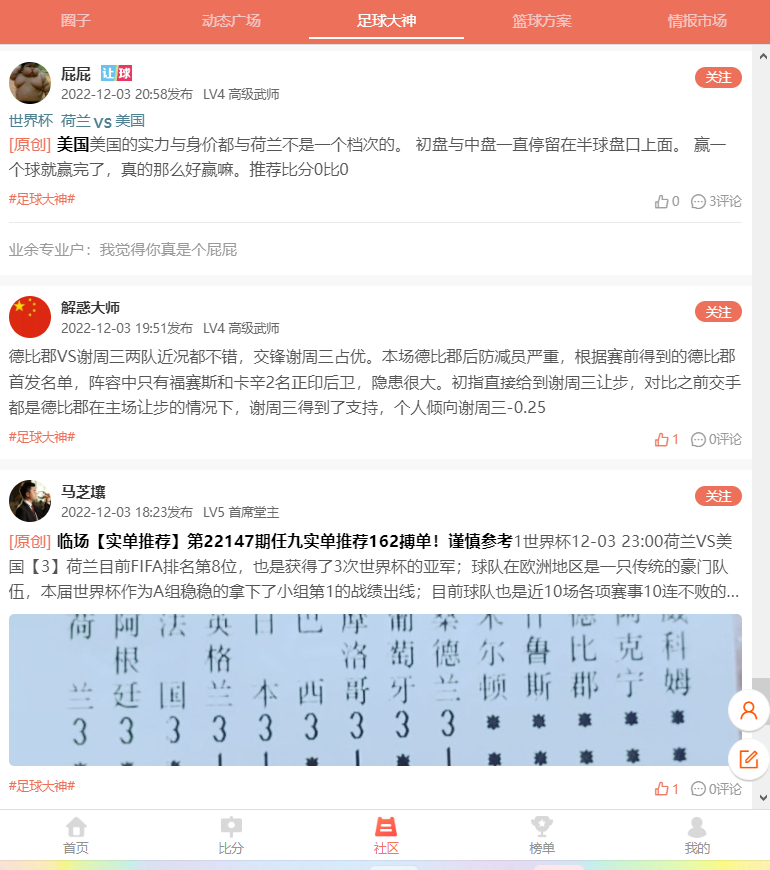Open 屁屁's profile avatar
This screenshot has width=770, height=870.
[x=30, y=83]
